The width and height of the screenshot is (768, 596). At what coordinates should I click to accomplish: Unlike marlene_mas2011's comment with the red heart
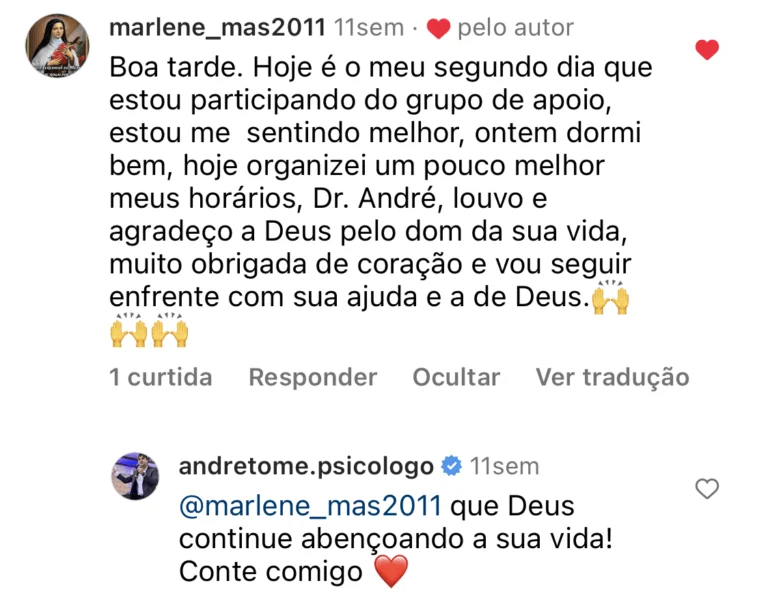[707, 49]
